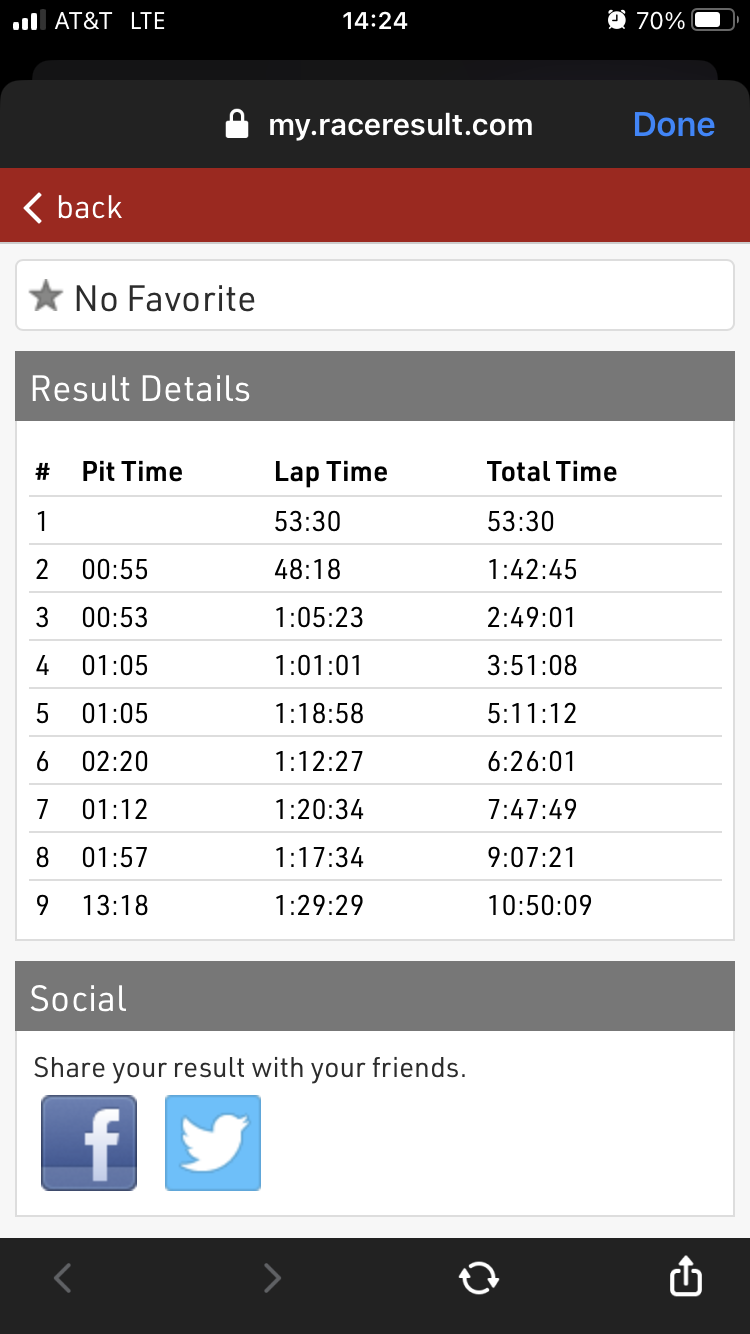Reload the race result page
The image size is (750, 1334).
pos(479,1277)
